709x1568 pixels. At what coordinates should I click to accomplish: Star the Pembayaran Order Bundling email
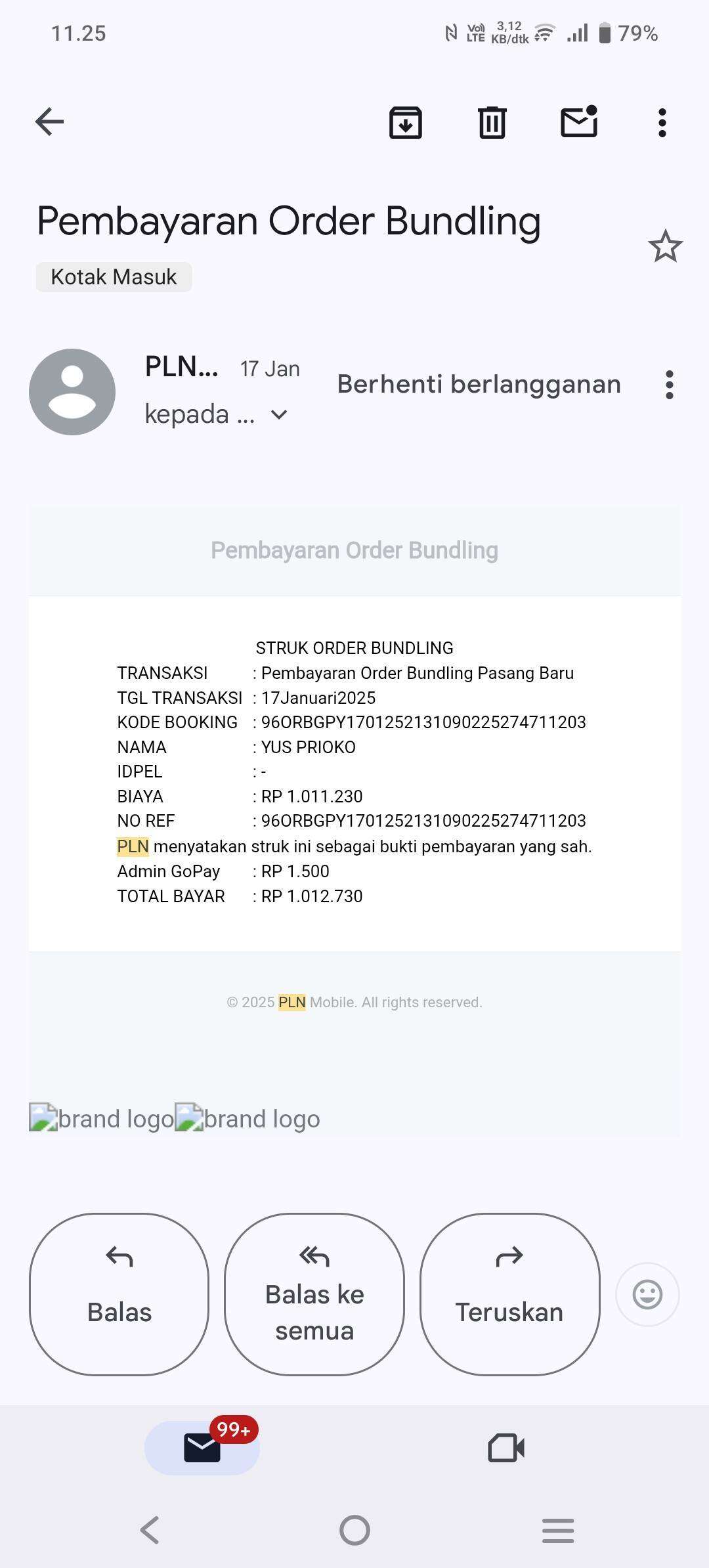666,246
